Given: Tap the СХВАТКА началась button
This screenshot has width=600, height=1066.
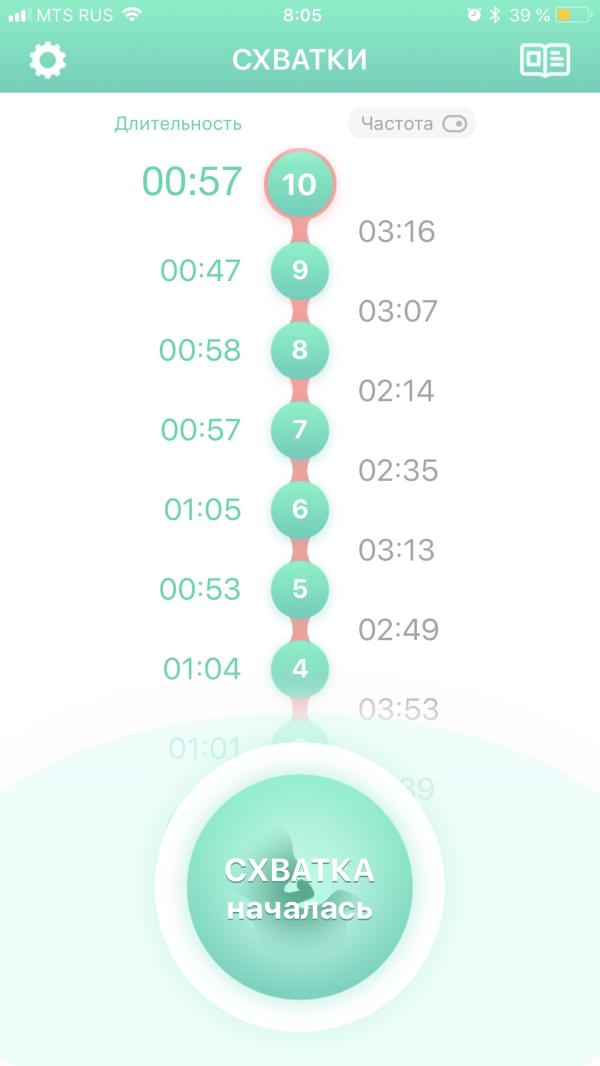Looking at the screenshot, I should point(300,887).
